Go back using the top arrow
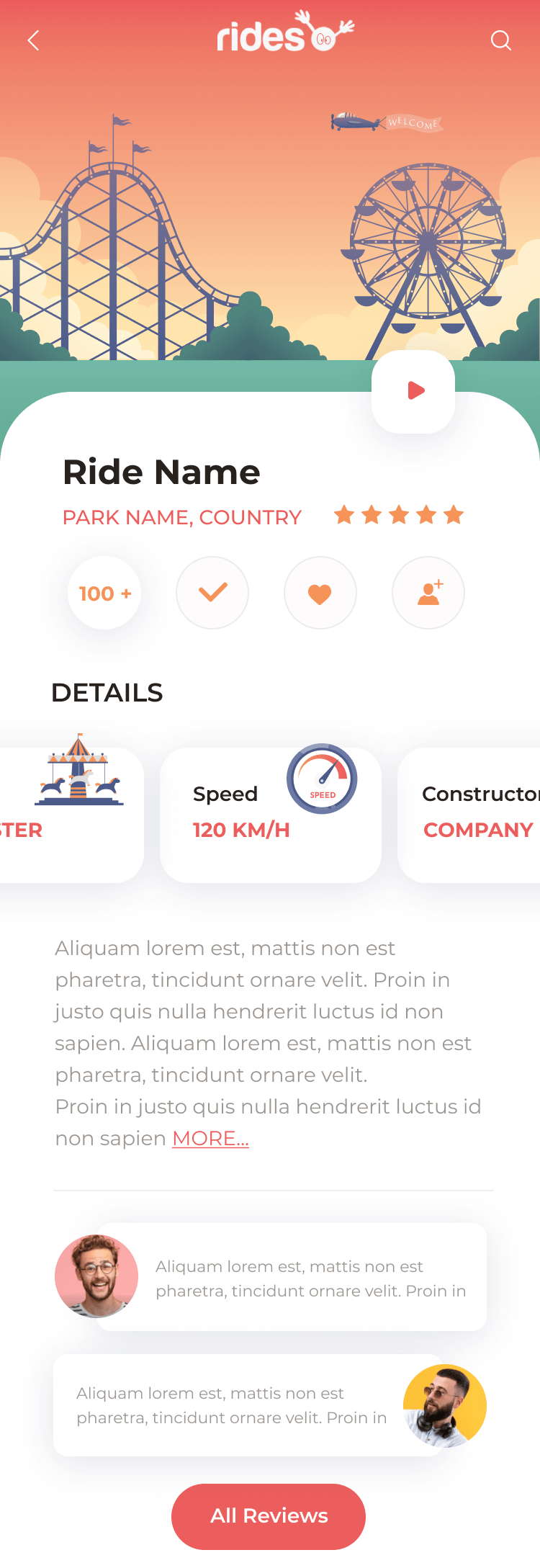Screen dimensions: 540x1568 click(33, 40)
